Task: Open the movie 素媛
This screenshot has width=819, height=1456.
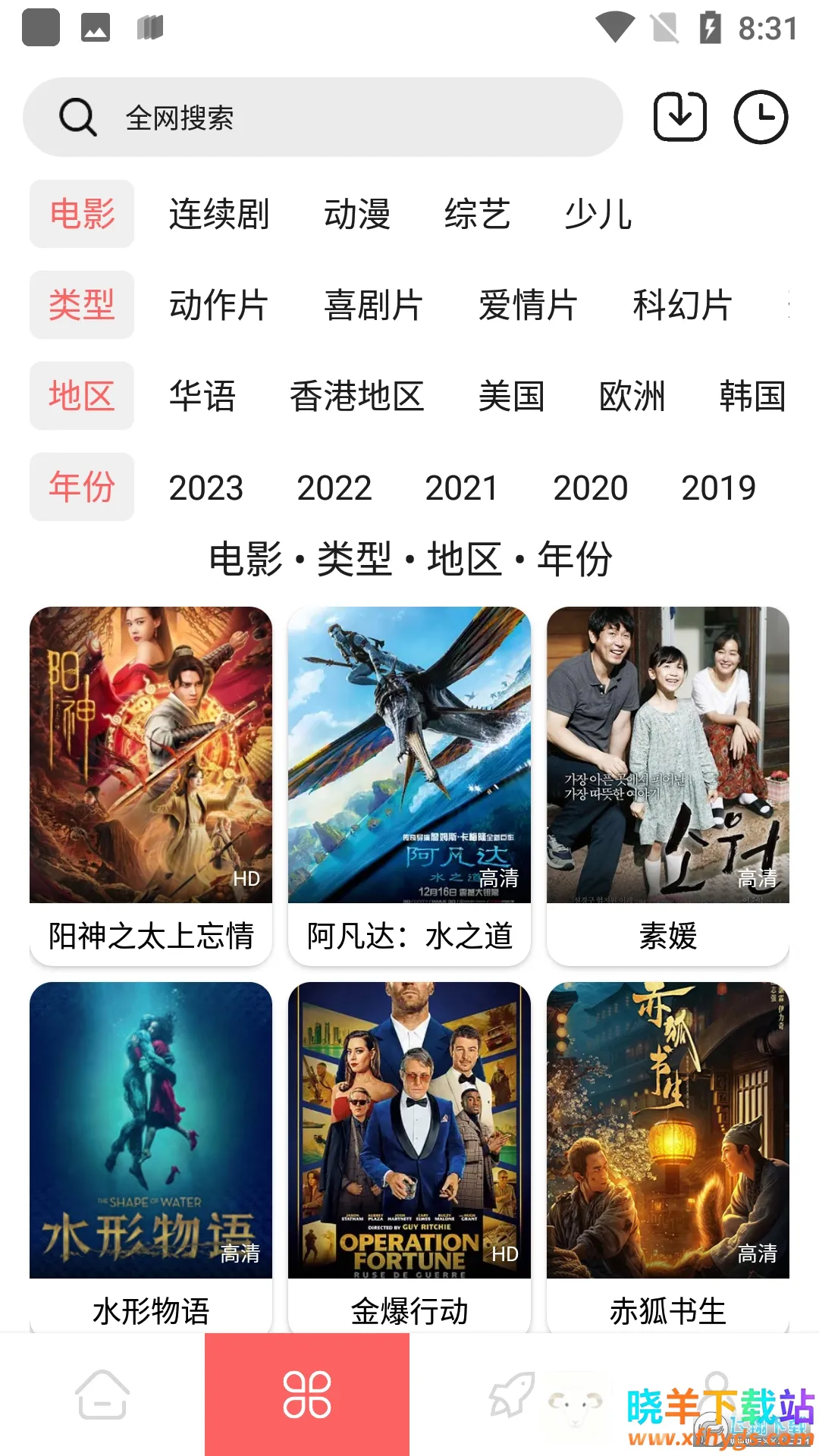Action: tap(668, 785)
